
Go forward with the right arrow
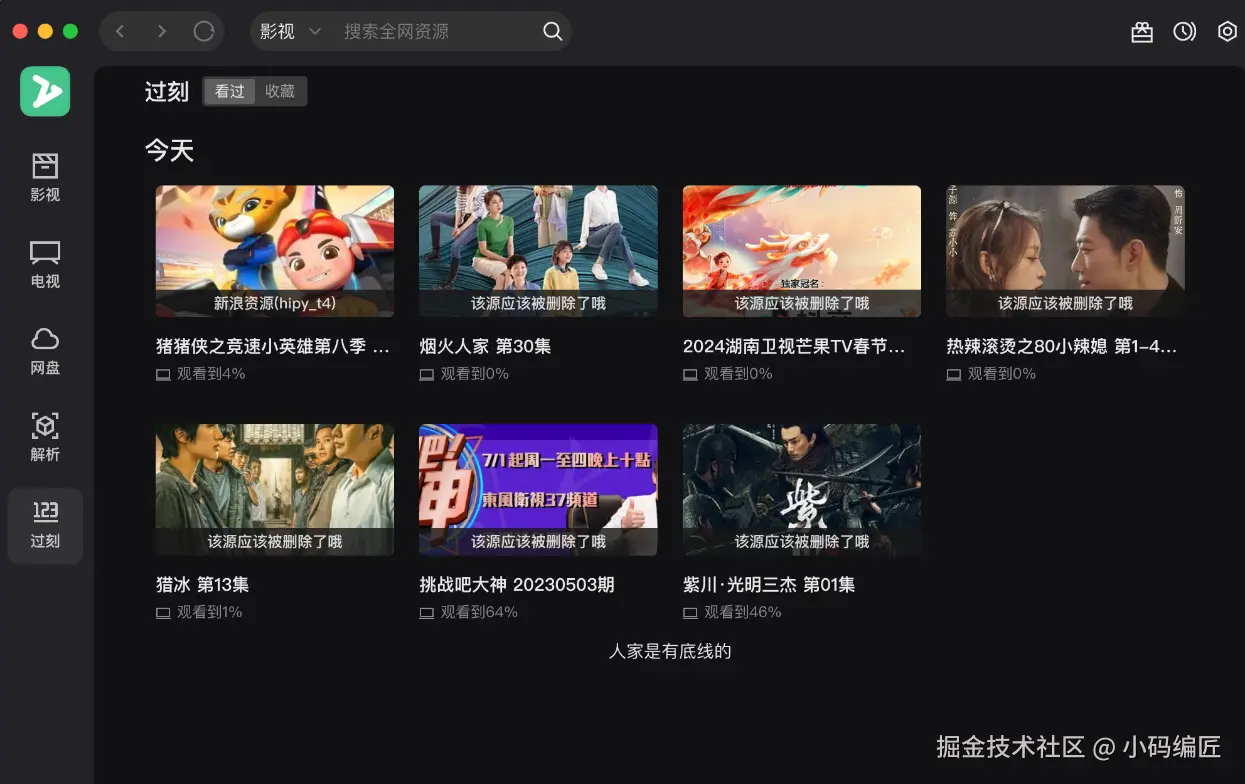(162, 31)
